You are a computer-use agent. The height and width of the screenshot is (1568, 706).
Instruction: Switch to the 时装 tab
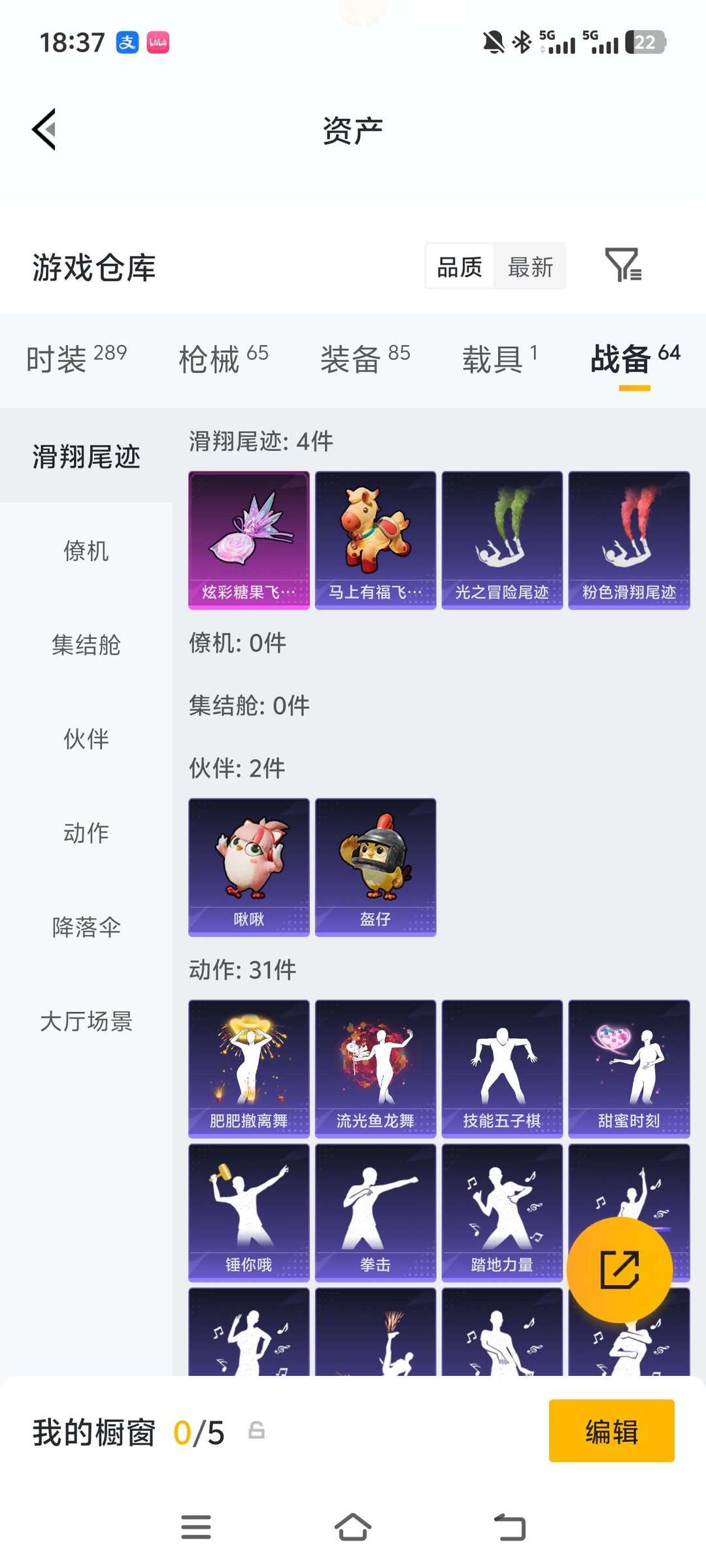point(76,358)
